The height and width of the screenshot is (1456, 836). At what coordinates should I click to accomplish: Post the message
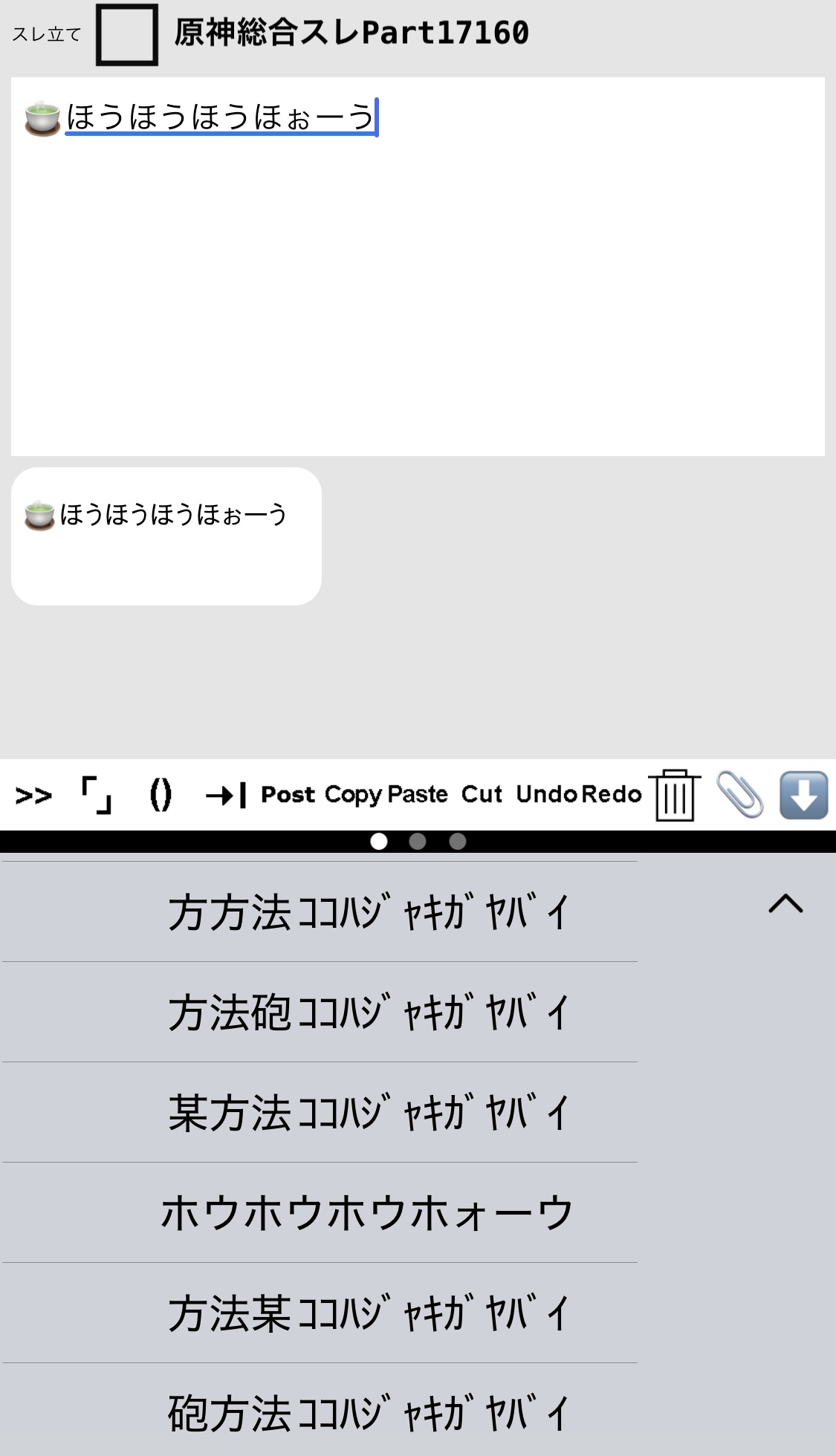coord(288,795)
